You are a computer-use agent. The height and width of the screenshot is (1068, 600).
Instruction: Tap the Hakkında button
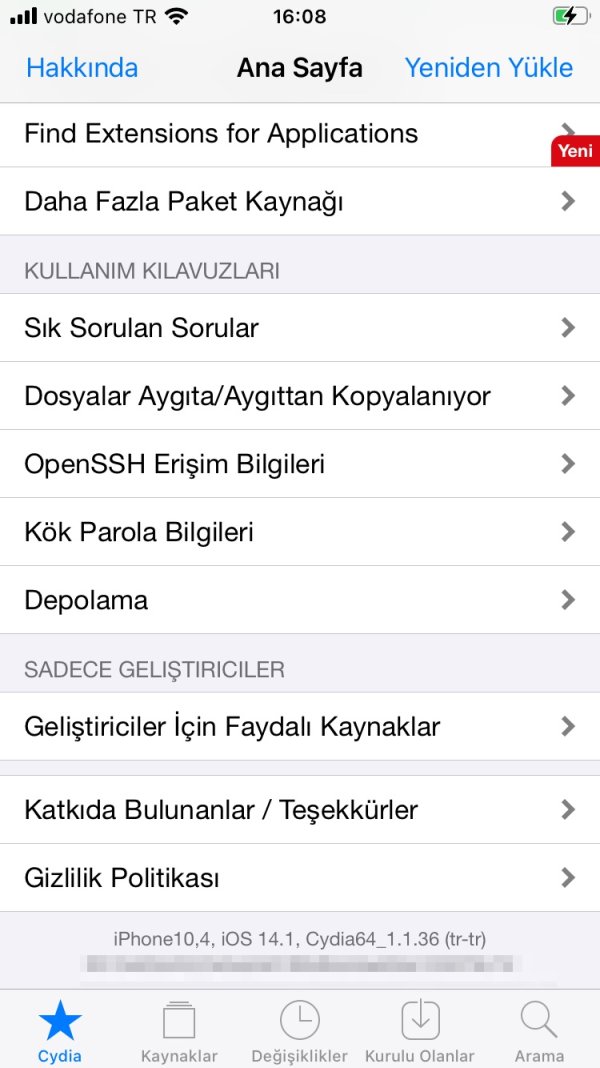click(82, 68)
